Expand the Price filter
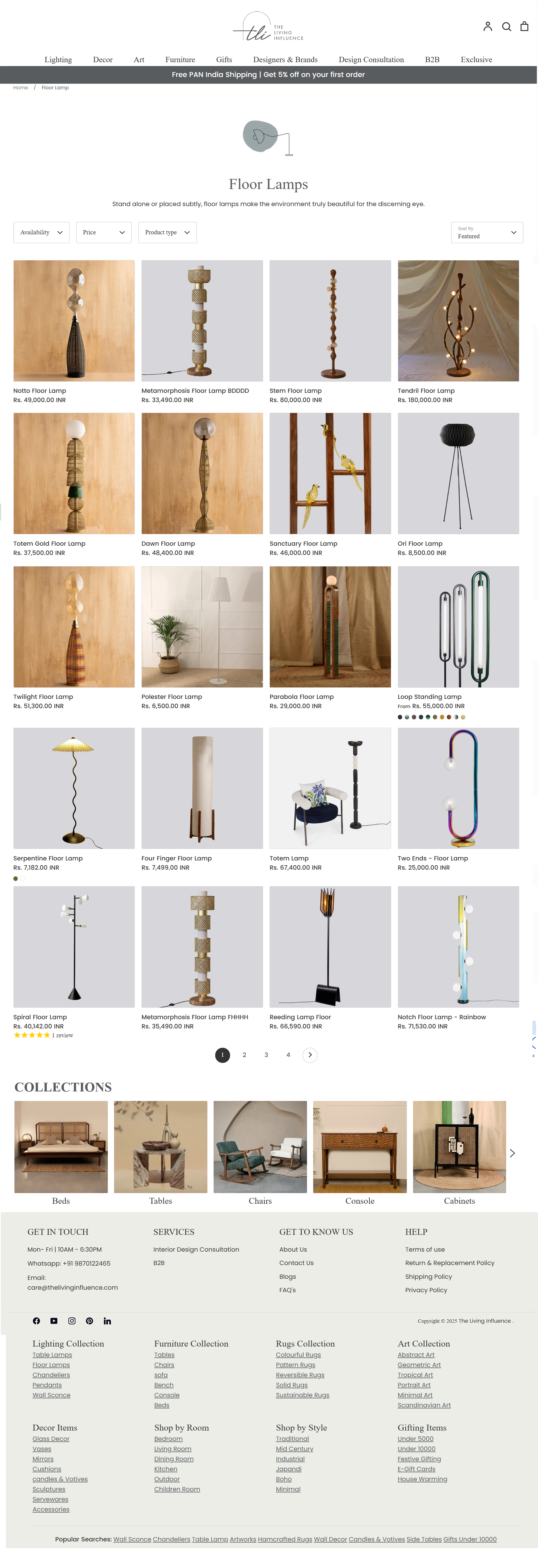 pyautogui.click(x=104, y=232)
